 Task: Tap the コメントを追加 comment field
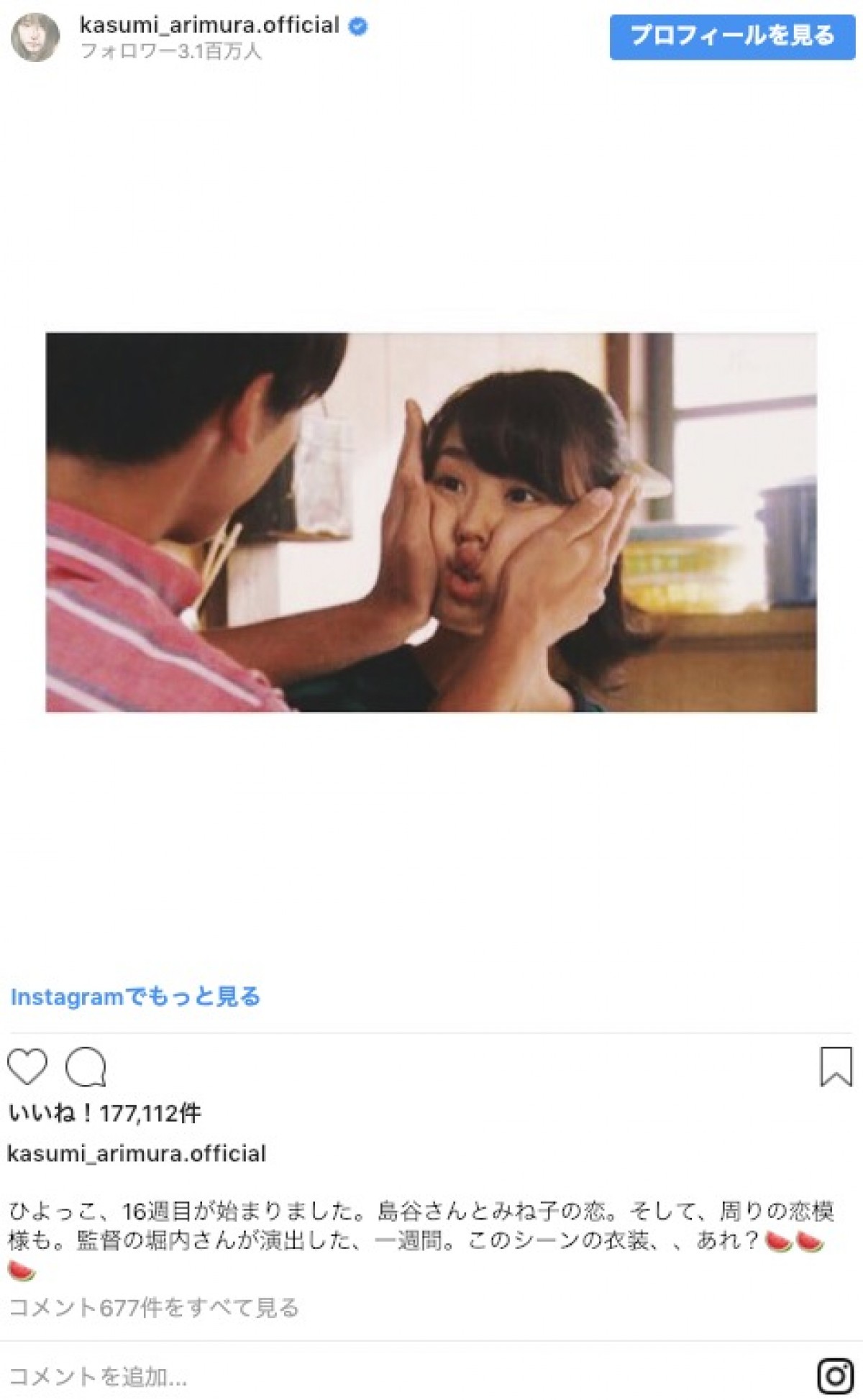pos(360,1376)
